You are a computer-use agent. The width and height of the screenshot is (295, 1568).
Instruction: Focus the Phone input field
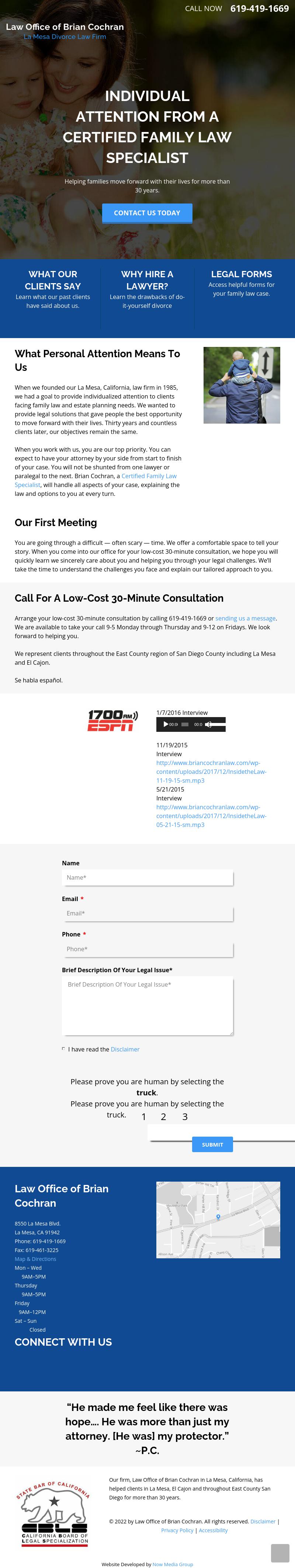[147, 949]
